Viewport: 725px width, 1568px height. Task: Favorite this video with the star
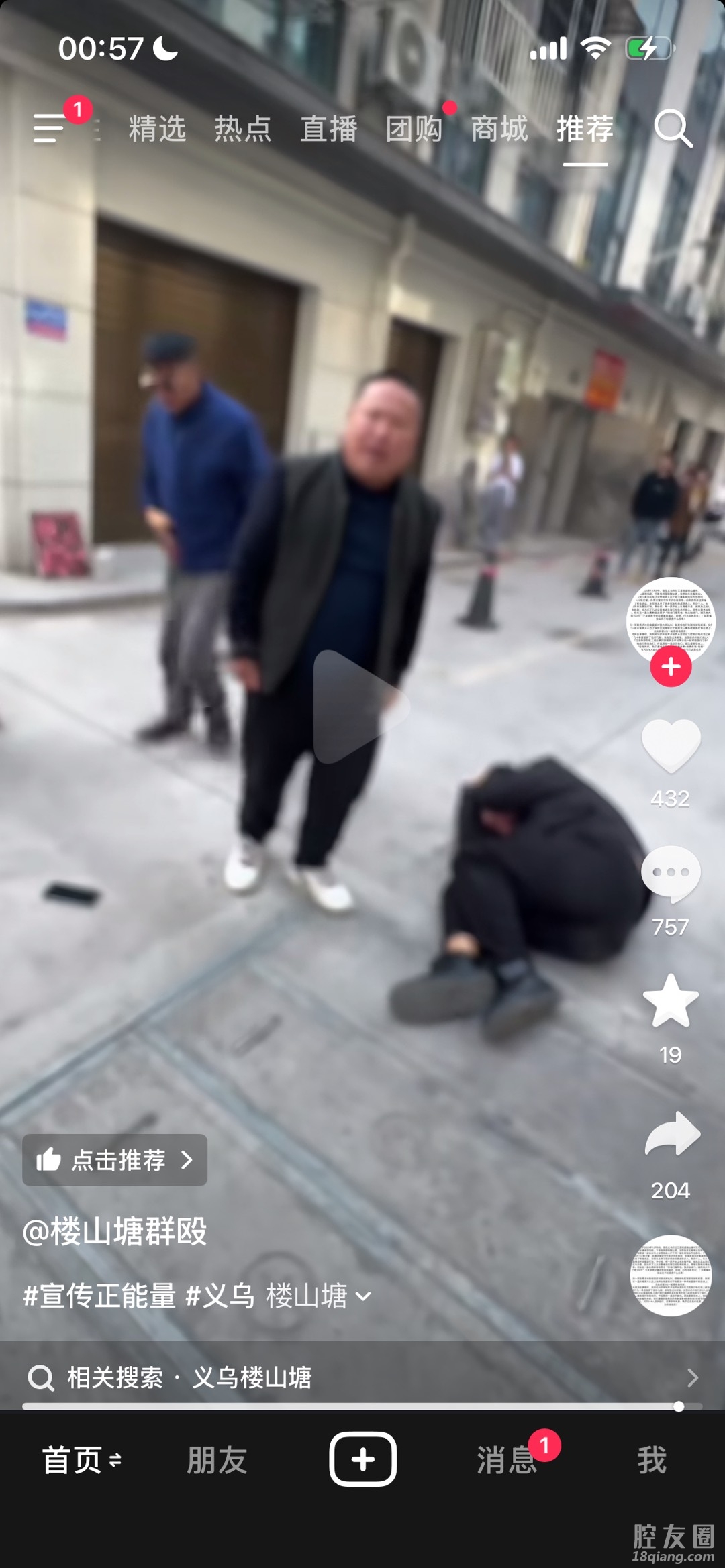pos(671,1002)
